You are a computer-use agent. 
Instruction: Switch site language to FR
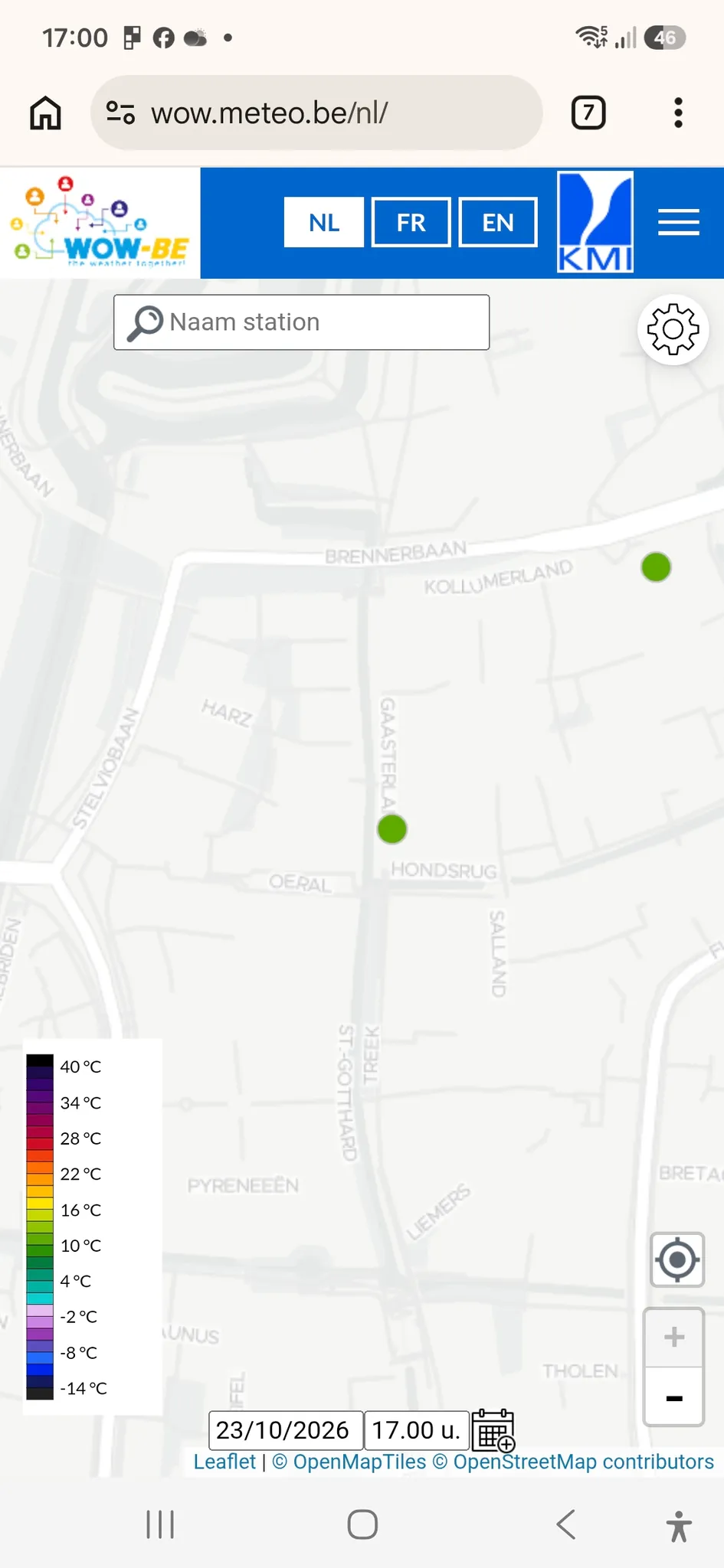point(411,222)
